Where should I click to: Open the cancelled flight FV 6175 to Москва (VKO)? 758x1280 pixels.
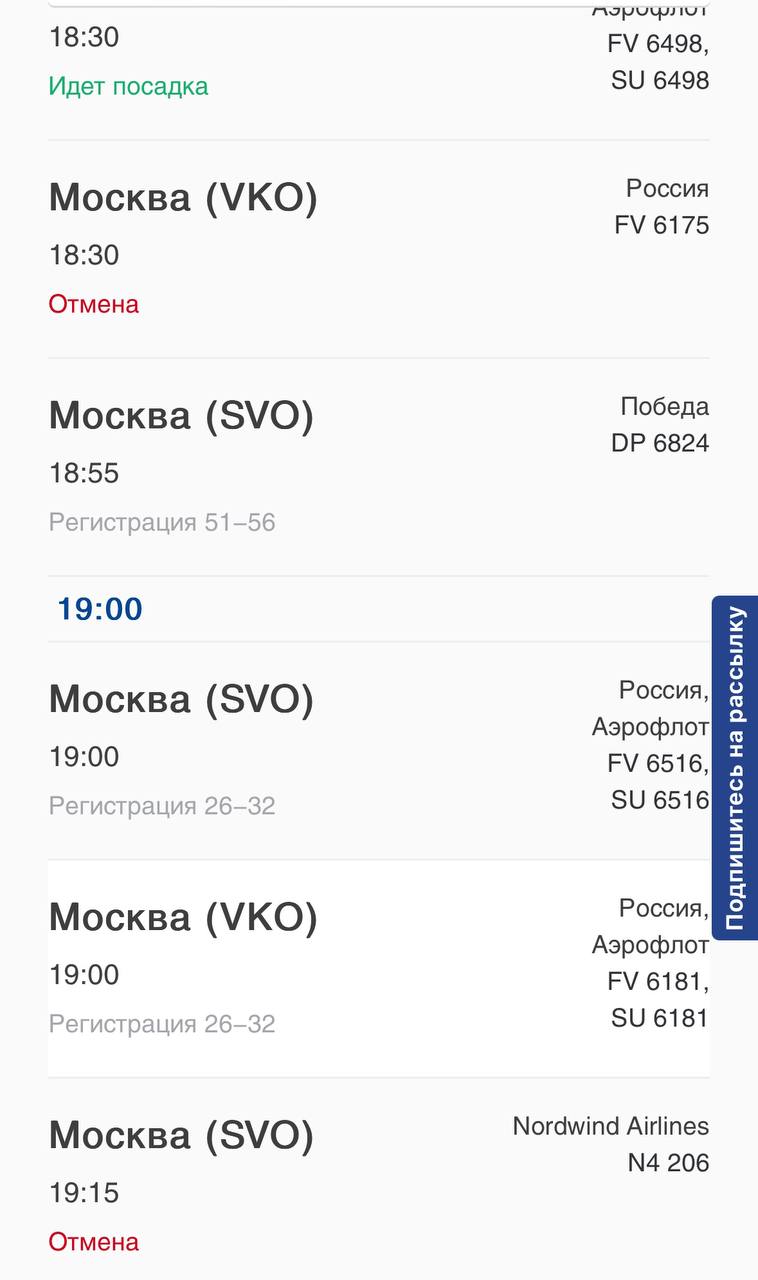tap(379, 249)
